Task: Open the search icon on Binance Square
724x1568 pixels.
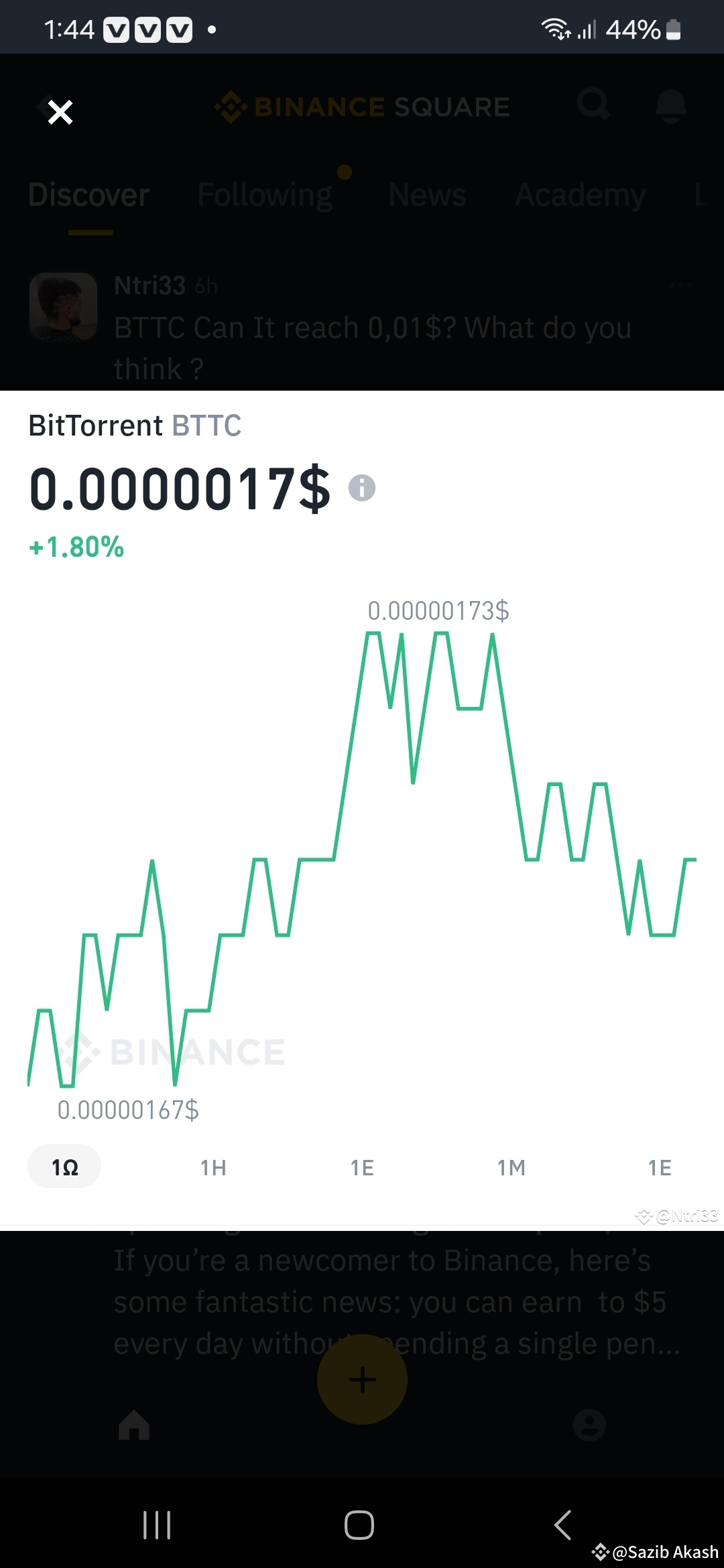Action: 593,106
